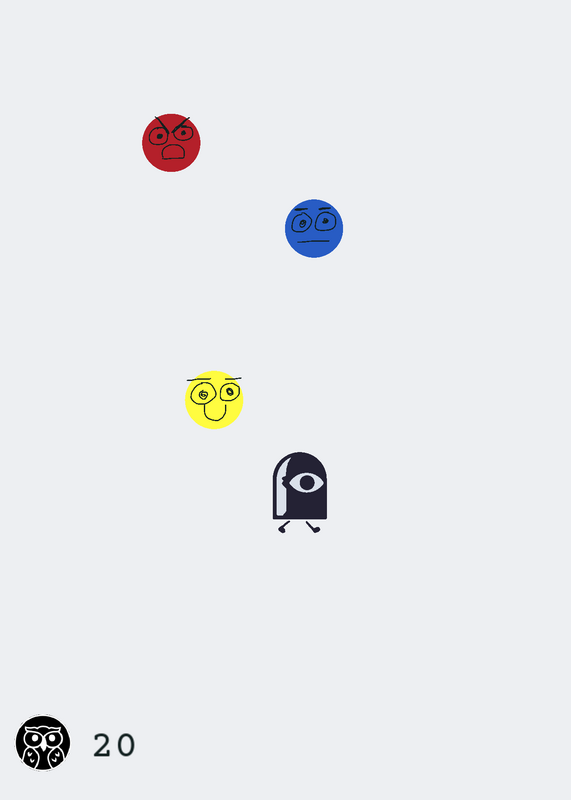Screen dimensions: 571x800
Task: Tap the blue neutral face ball
Action: pos(314,229)
